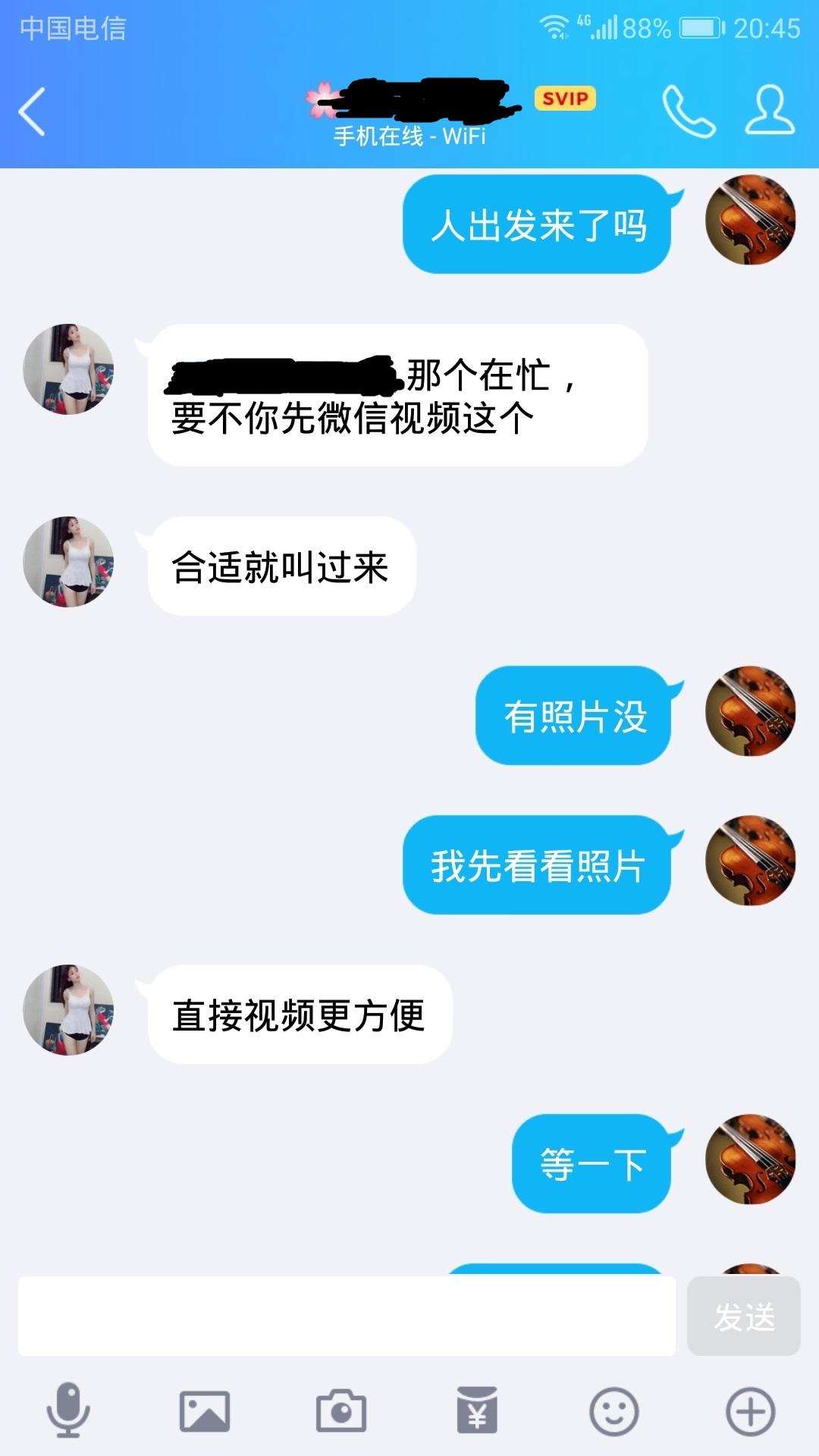The image size is (819, 1456).
Task: Go back to the chat list
Action: tap(33, 111)
